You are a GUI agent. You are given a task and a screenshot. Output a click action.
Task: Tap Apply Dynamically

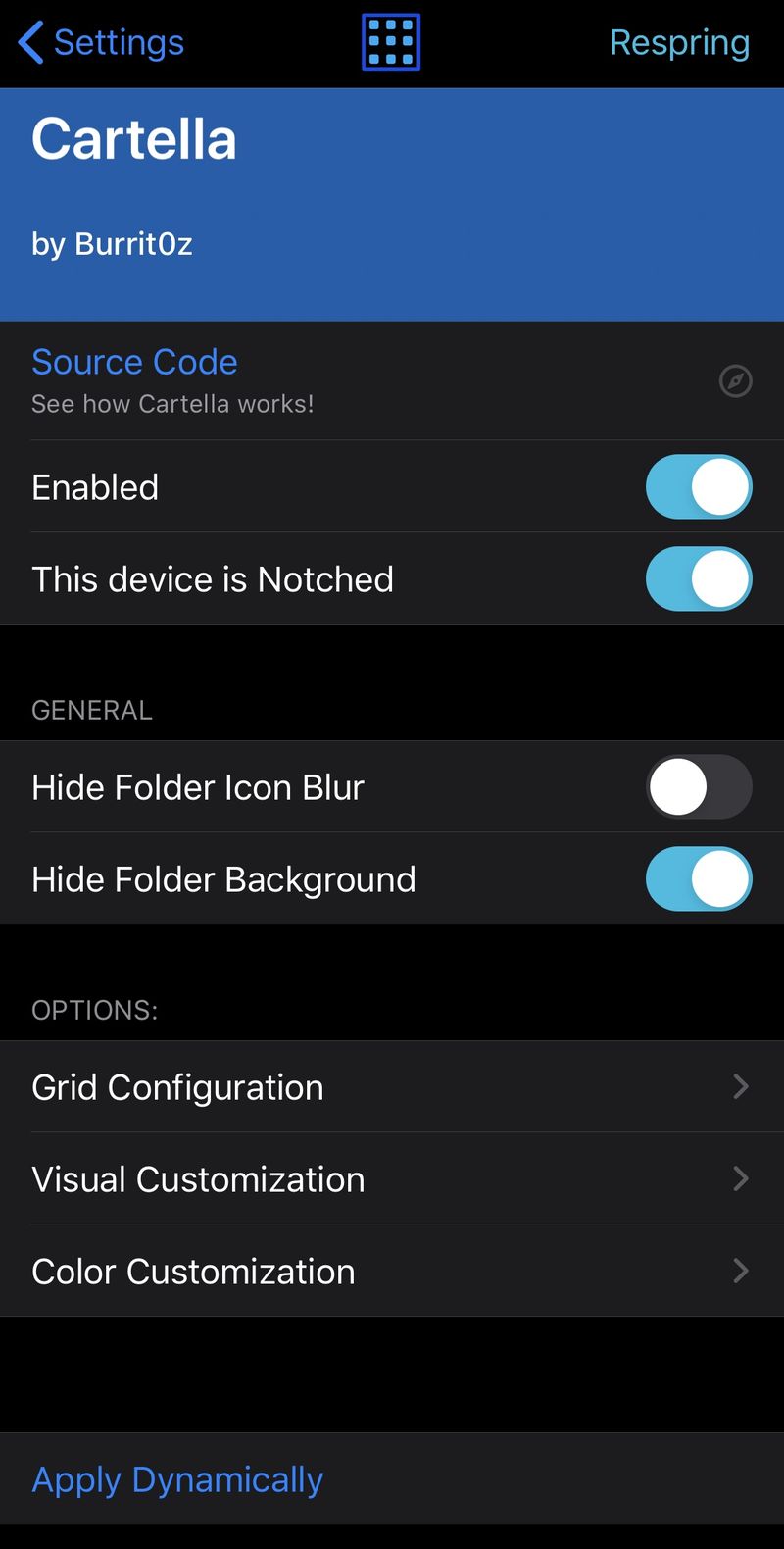392,1478
